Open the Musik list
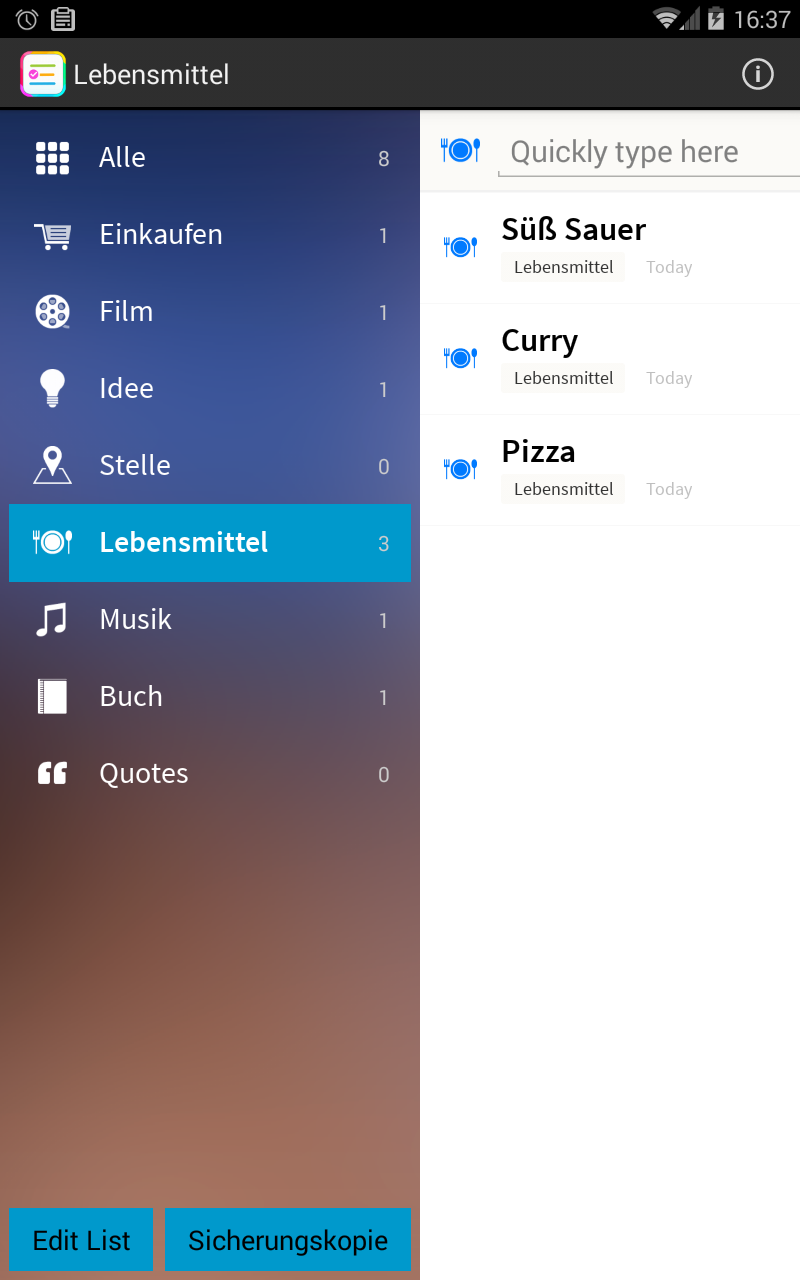800x1280 pixels. pos(210,620)
